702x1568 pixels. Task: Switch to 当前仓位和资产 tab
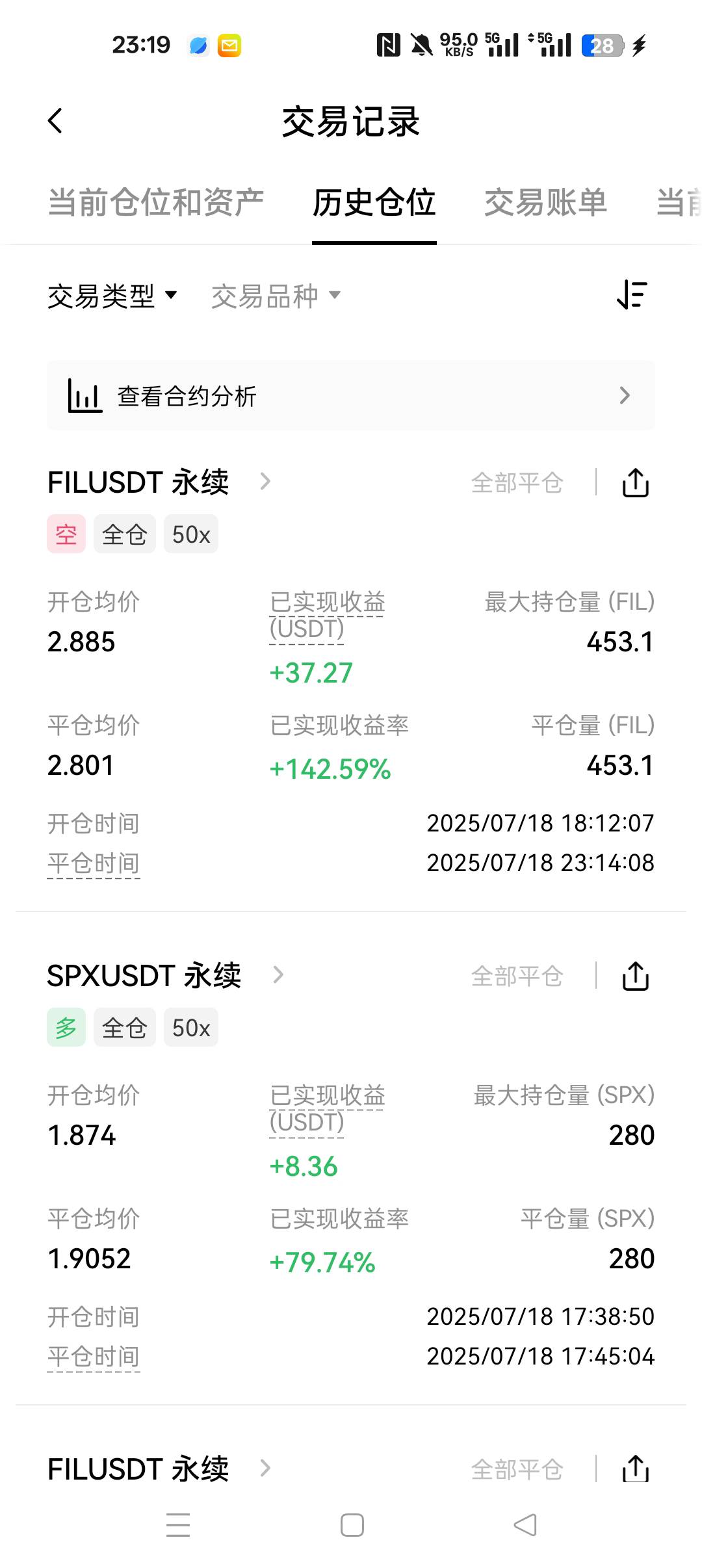(156, 202)
